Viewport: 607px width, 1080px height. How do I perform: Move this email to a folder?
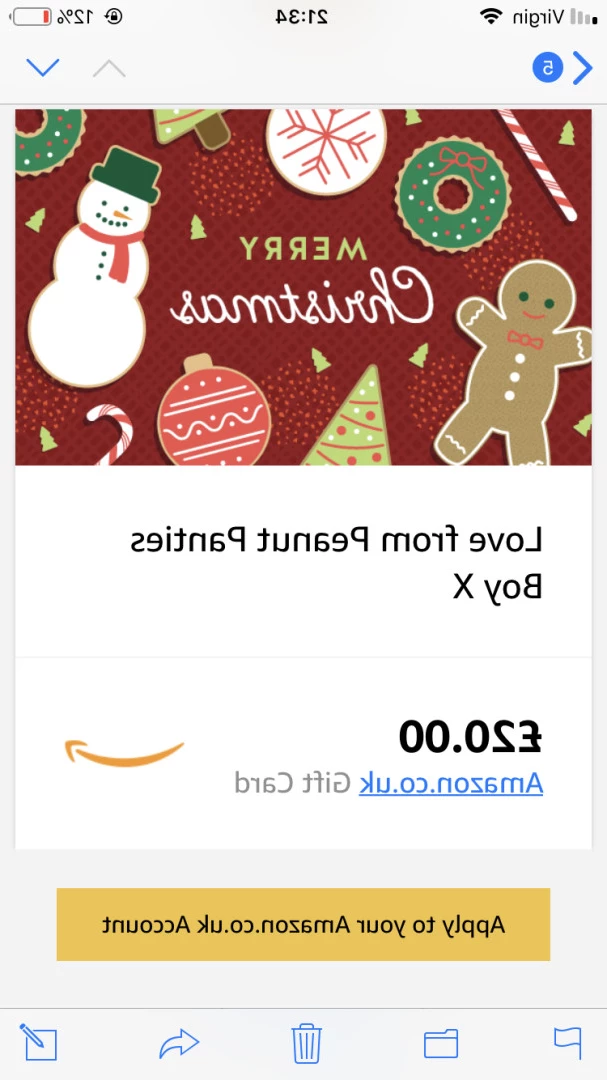441,1043
